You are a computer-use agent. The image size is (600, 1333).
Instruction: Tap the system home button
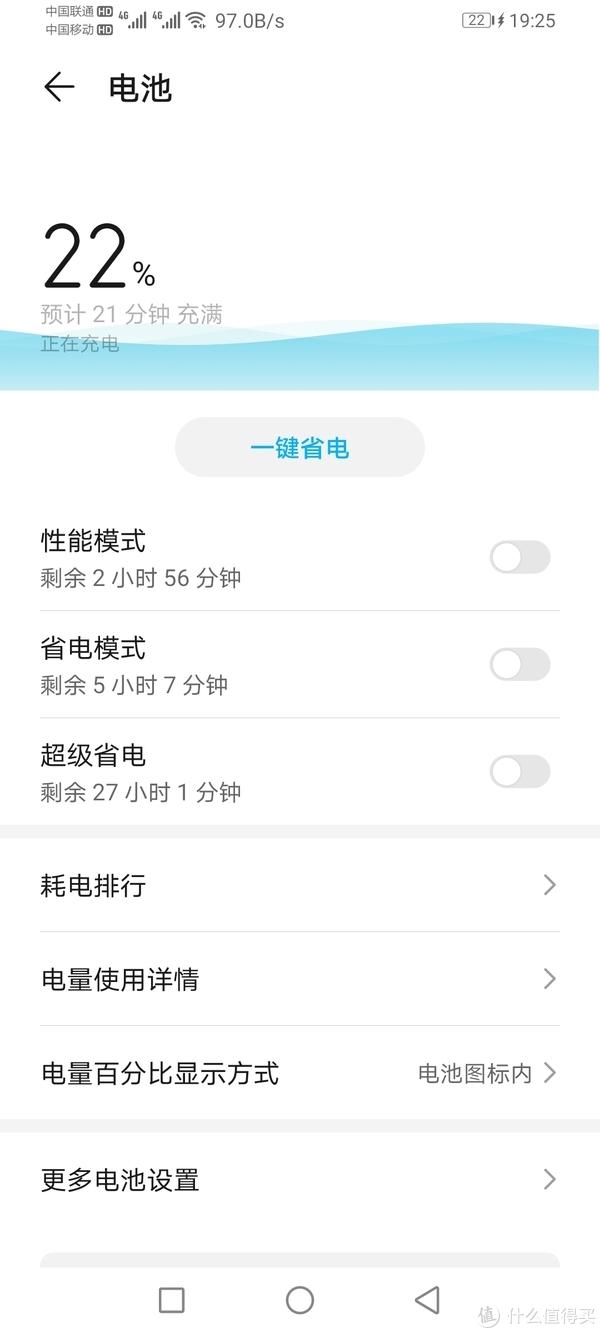pyautogui.click(x=300, y=1299)
